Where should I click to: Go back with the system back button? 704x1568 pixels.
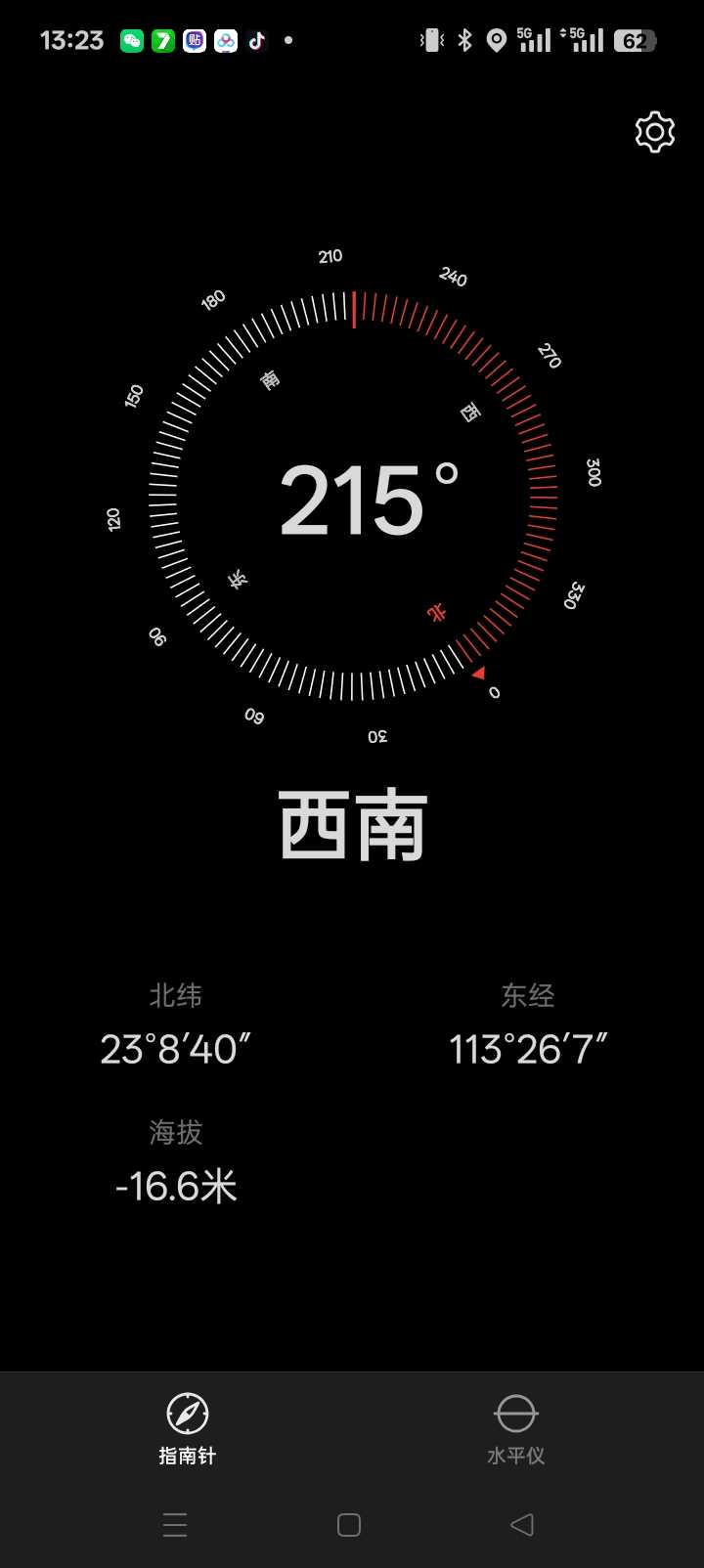point(522,1525)
